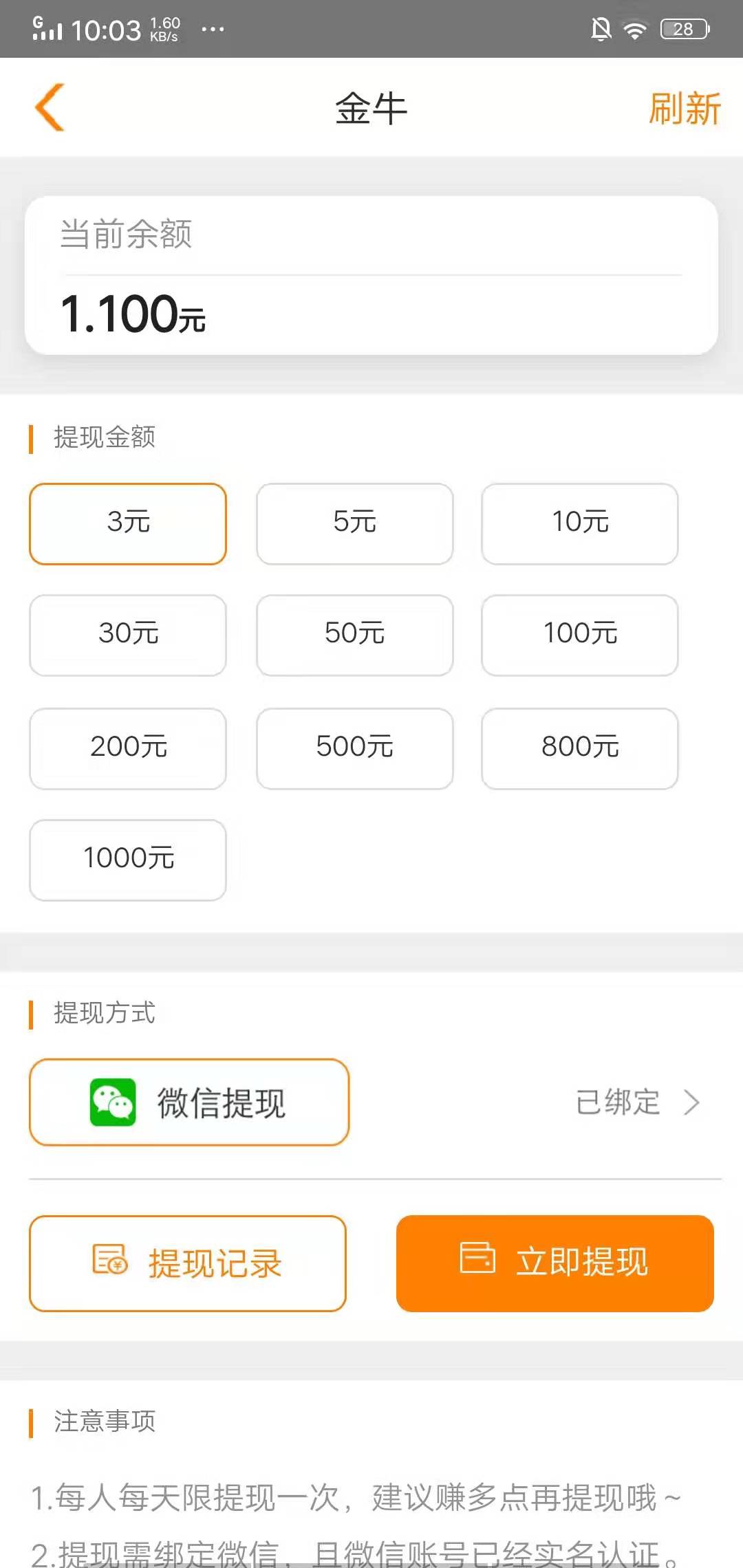Select the 1000元 withdrawal amount
The image size is (743, 1568).
(128, 861)
